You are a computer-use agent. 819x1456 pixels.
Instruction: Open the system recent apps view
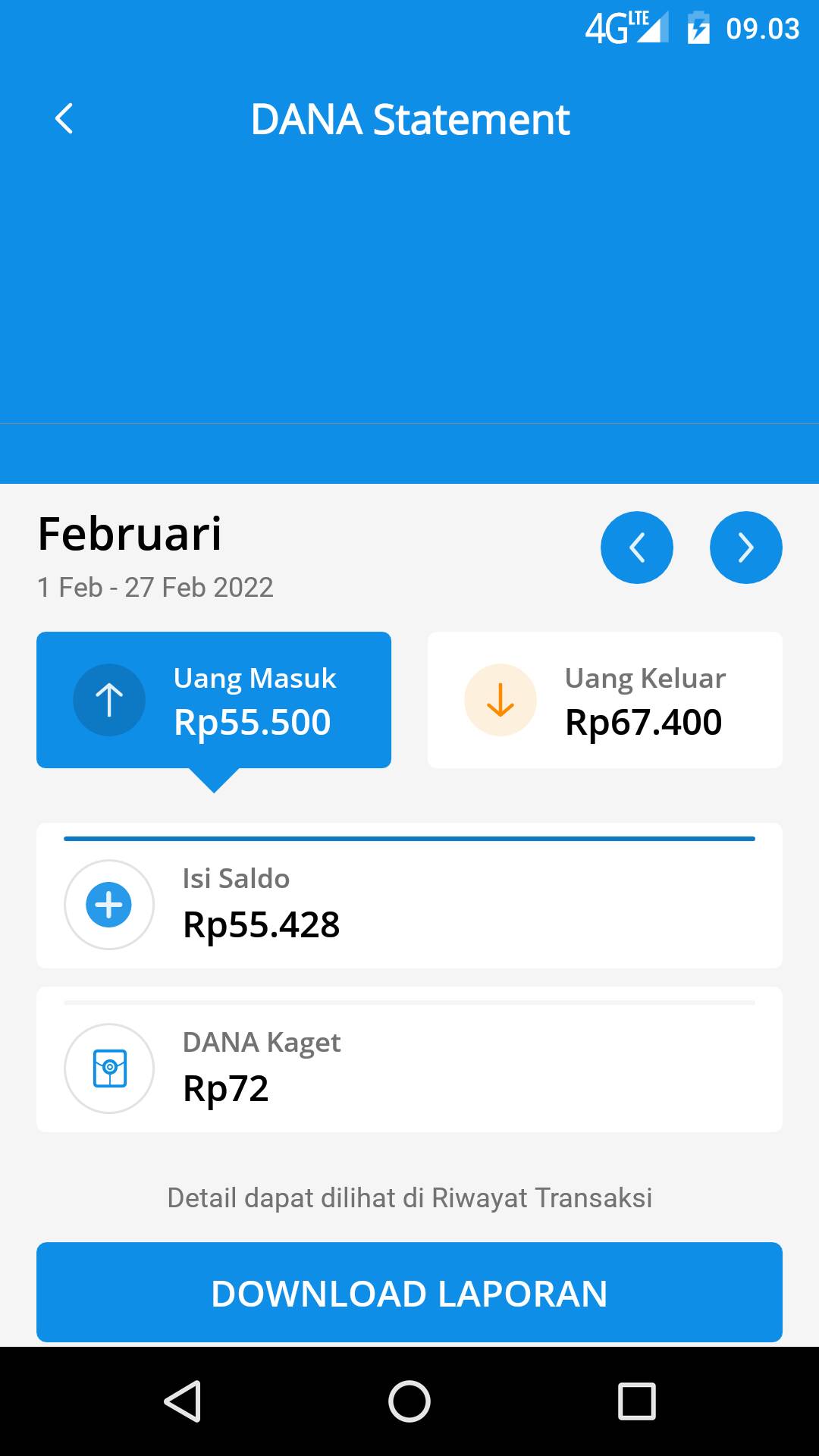point(637,1401)
